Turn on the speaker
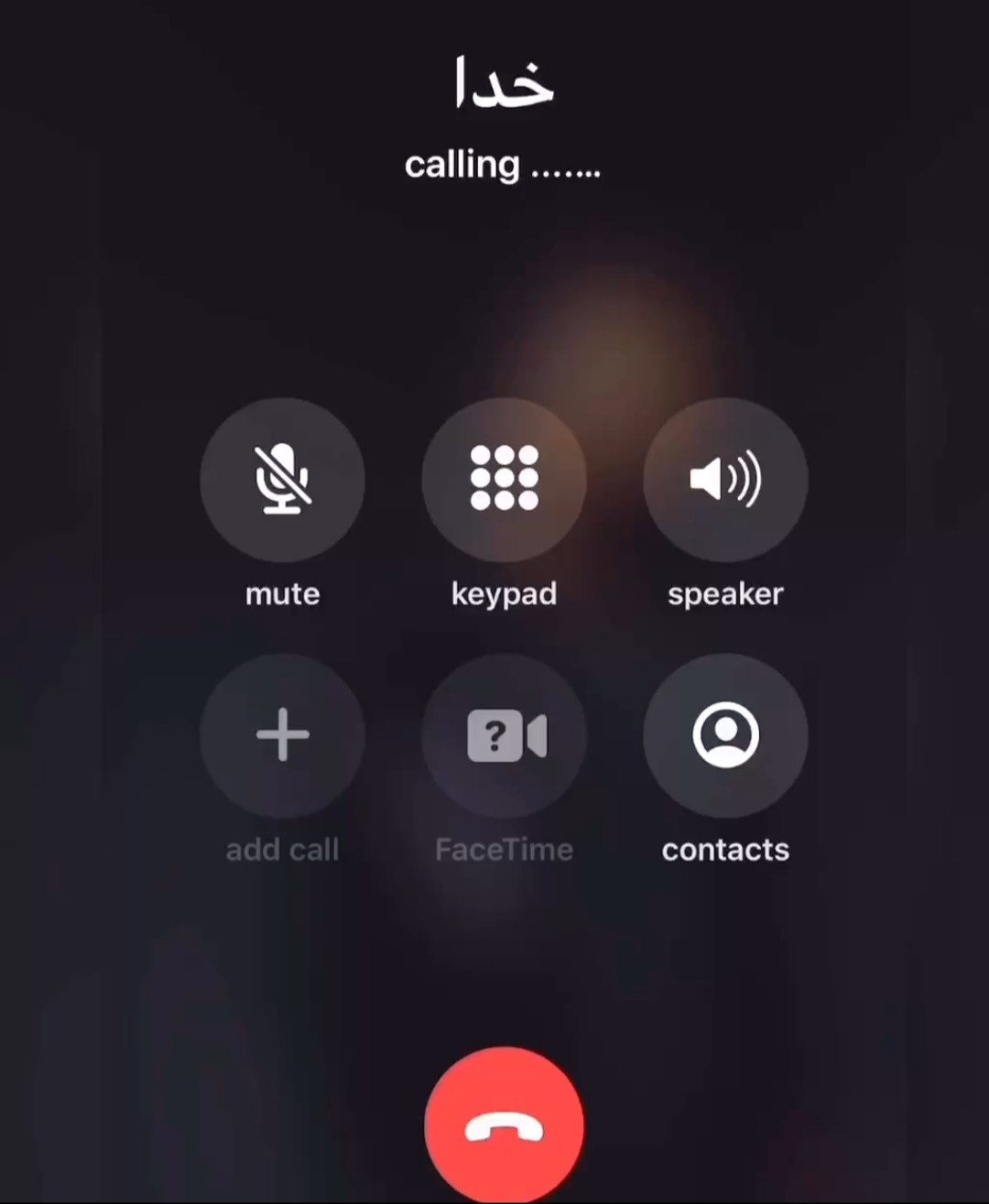989x1204 pixels. (x=725, y=480)
